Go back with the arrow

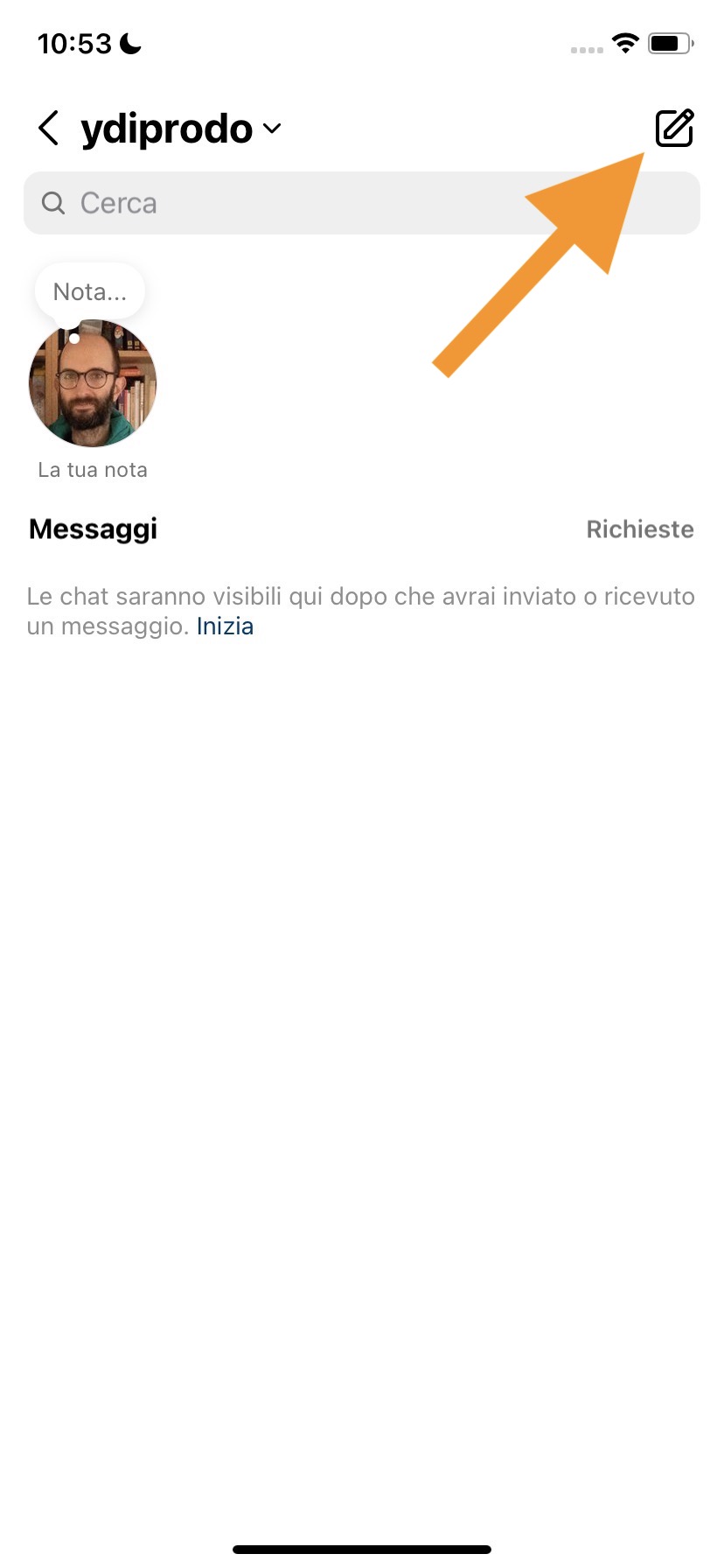(x=49, y=129)
